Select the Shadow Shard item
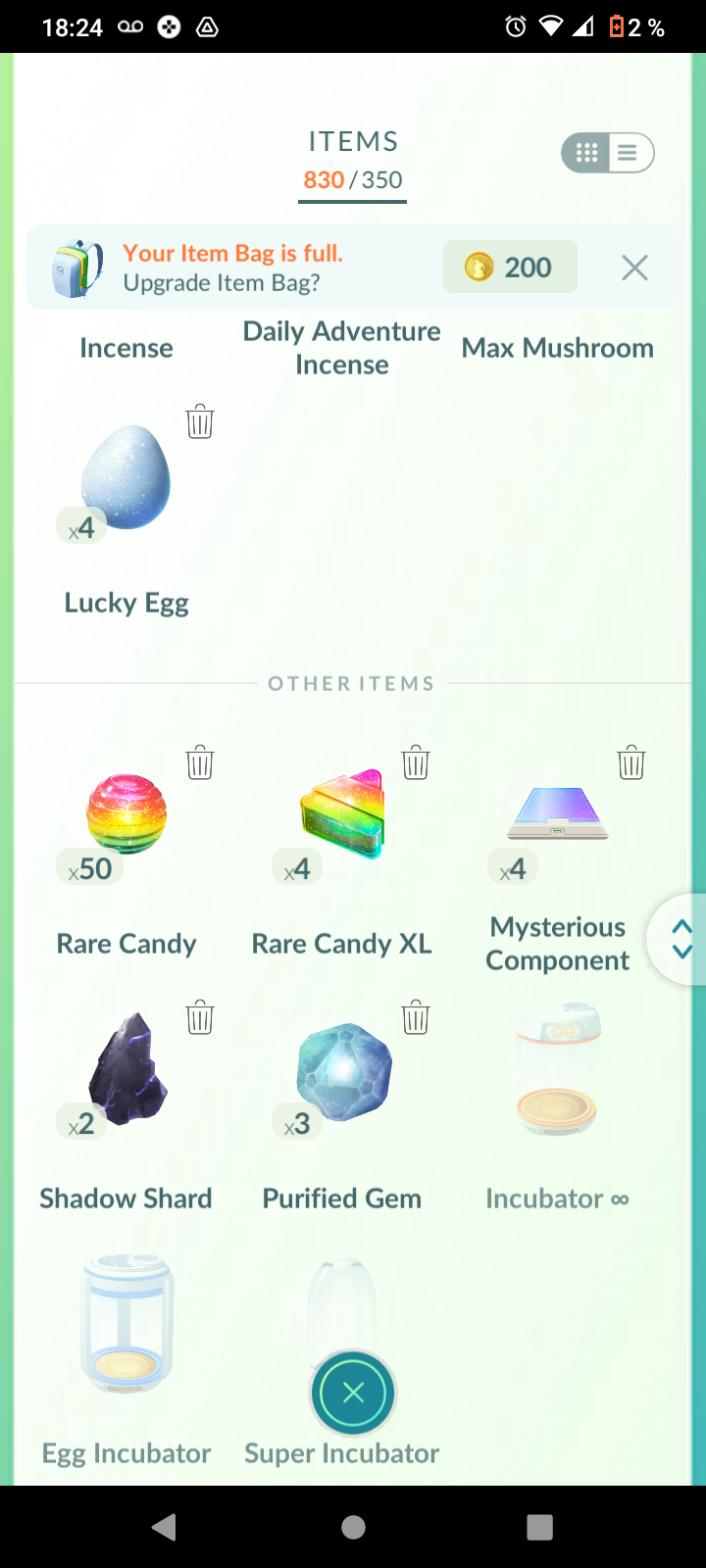This screenshot has height=1568, width=706. [126, 1070]
